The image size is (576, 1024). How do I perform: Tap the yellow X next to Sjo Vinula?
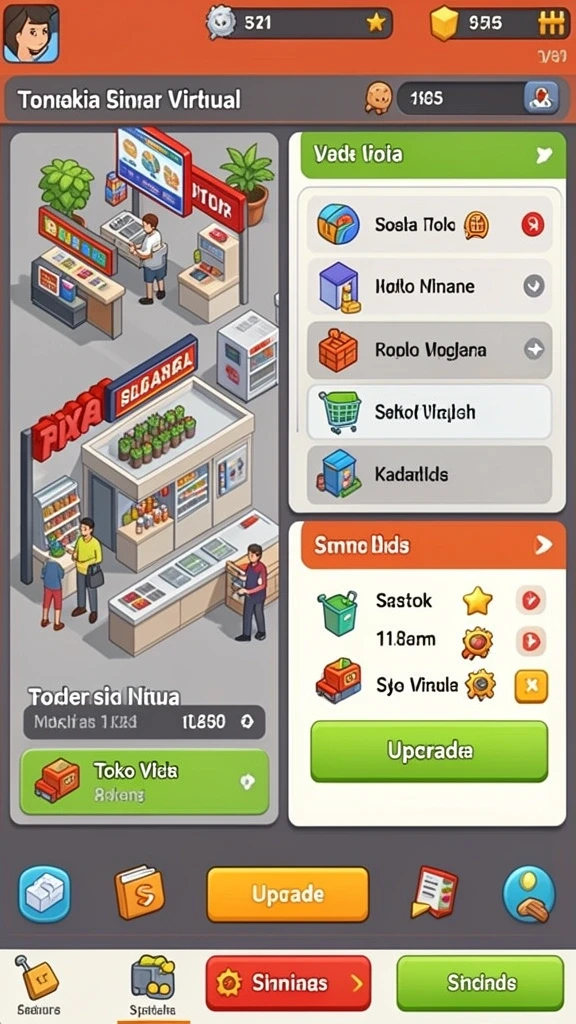click(x=531, y=686)
